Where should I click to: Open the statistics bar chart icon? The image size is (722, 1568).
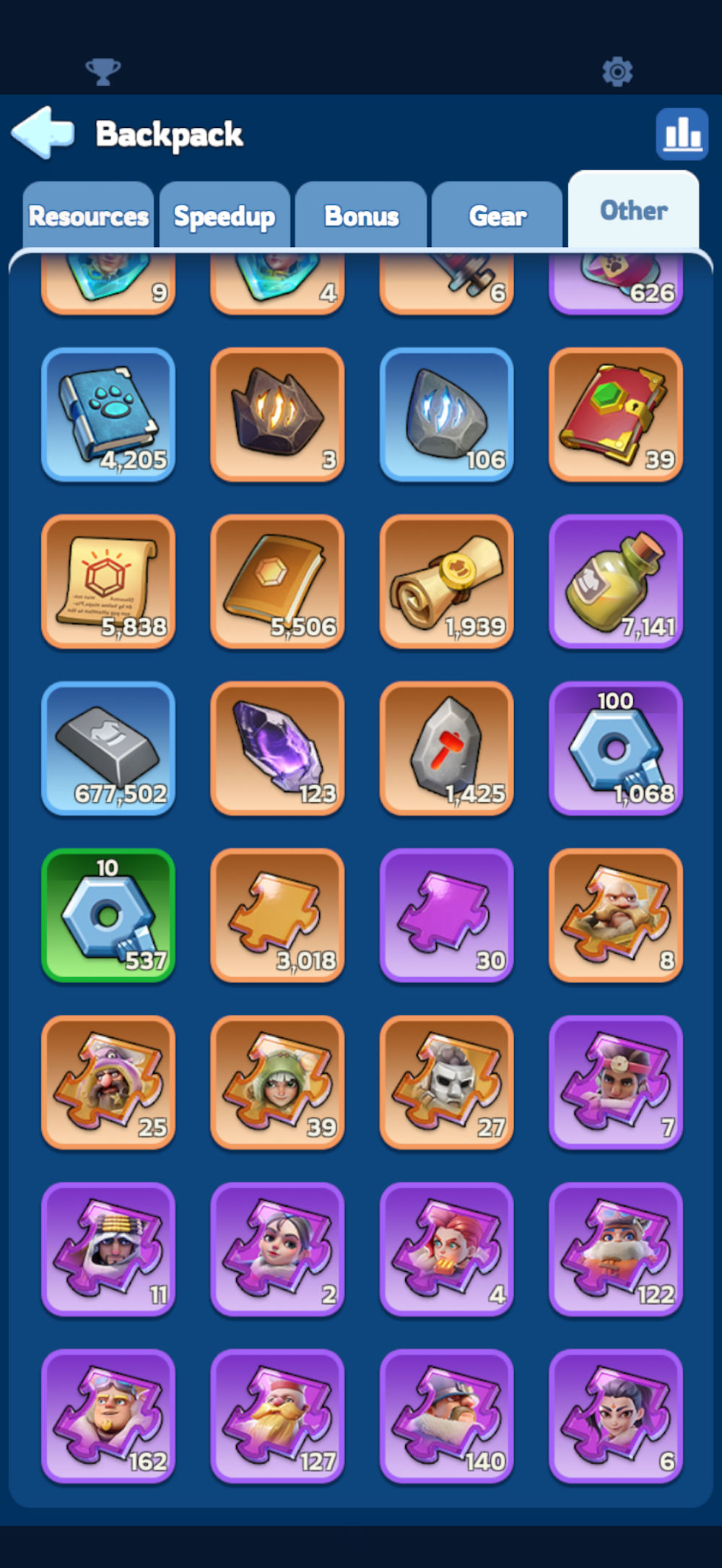coord(682,134)
